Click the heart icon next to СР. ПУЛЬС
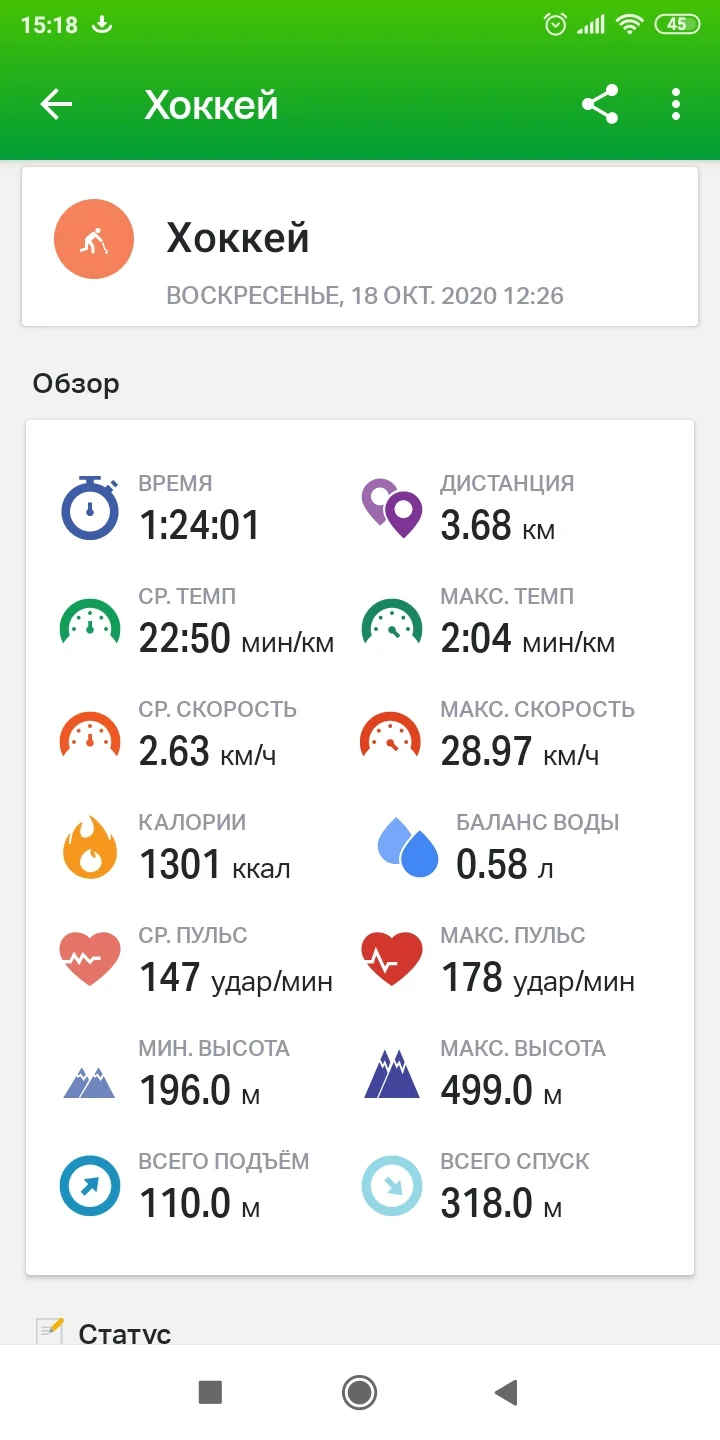The image size is (720, 1440). coord(91,959)
